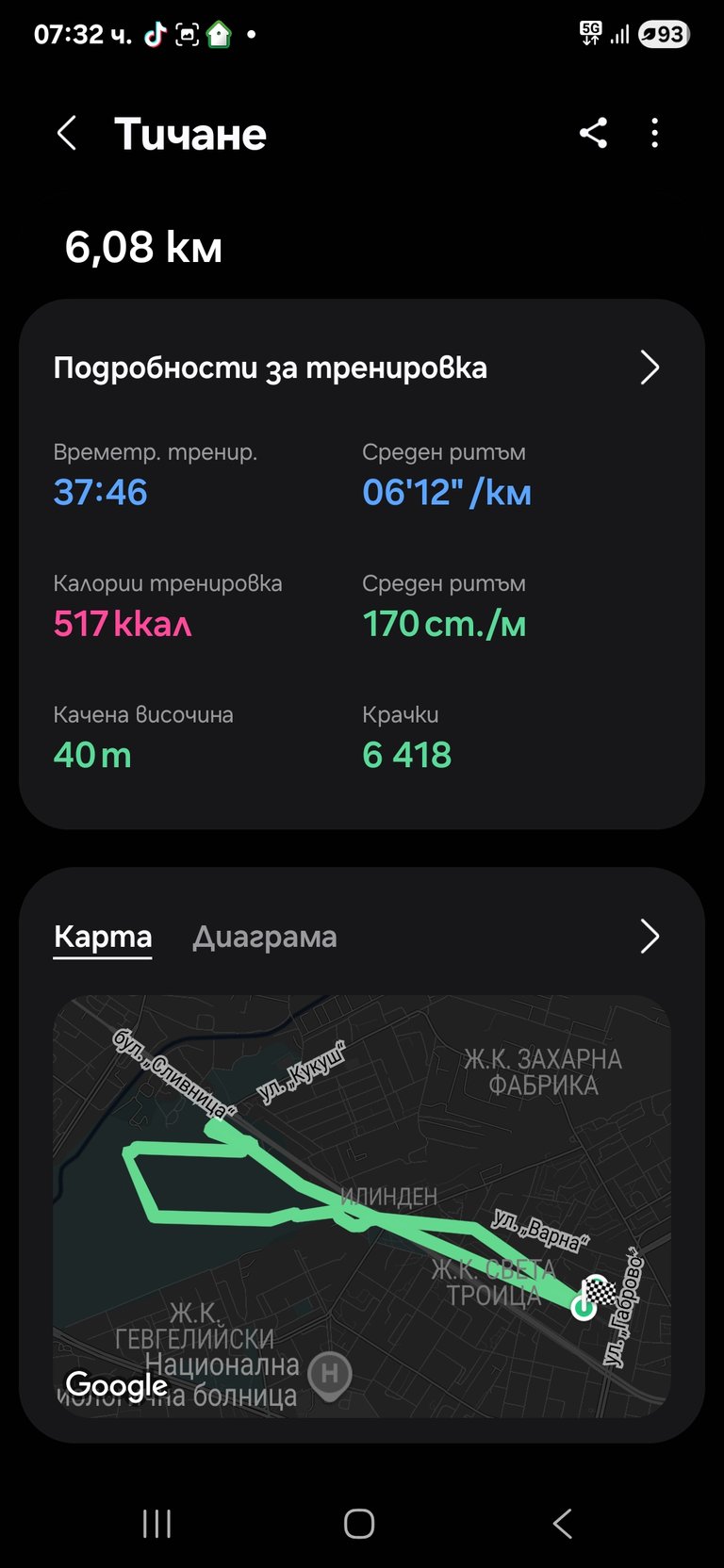The width and height of the screenshot is (724, 1568).
Task: Open the running route map
Action: point(362,1206)
